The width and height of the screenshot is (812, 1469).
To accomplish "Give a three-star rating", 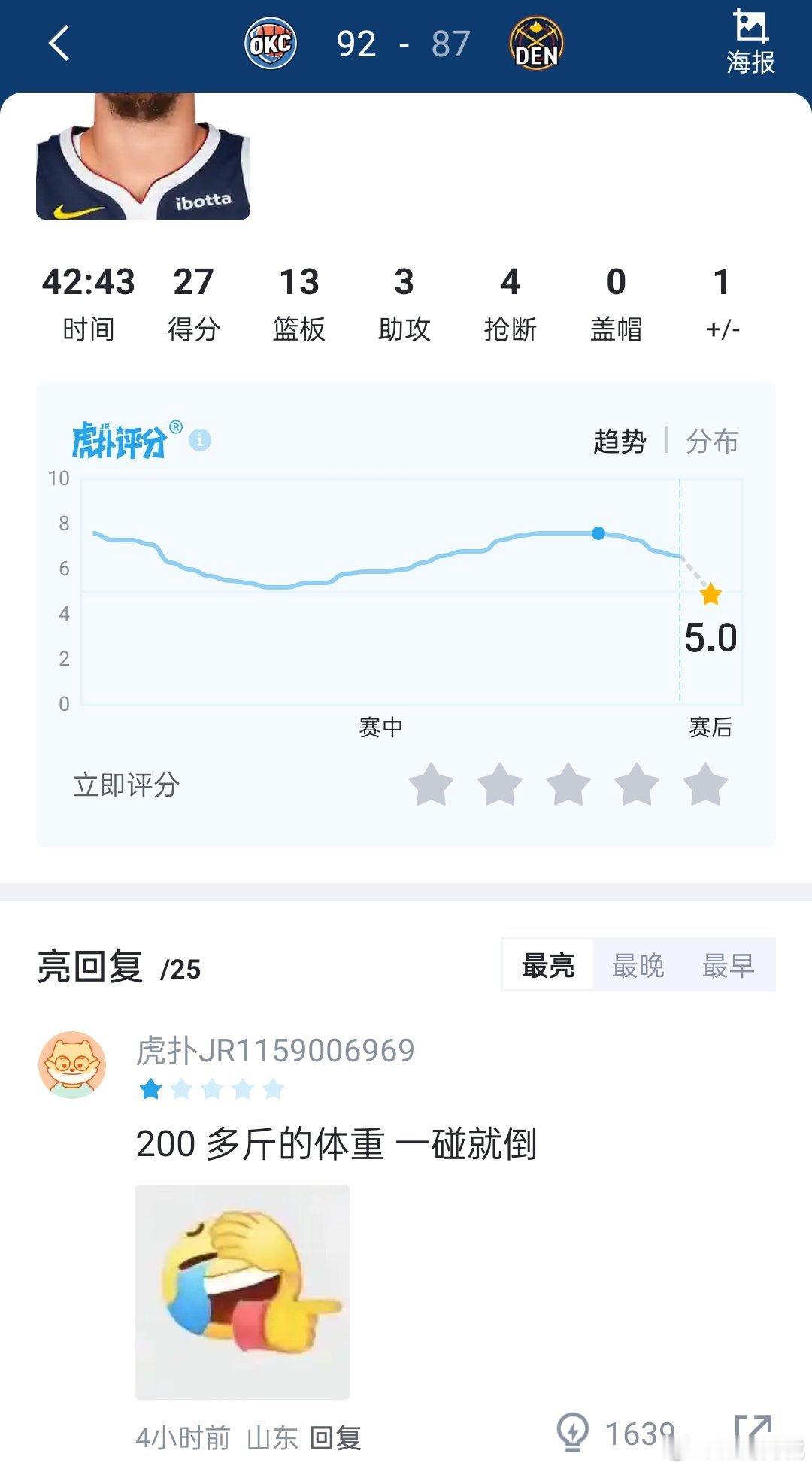I will 568,785.
